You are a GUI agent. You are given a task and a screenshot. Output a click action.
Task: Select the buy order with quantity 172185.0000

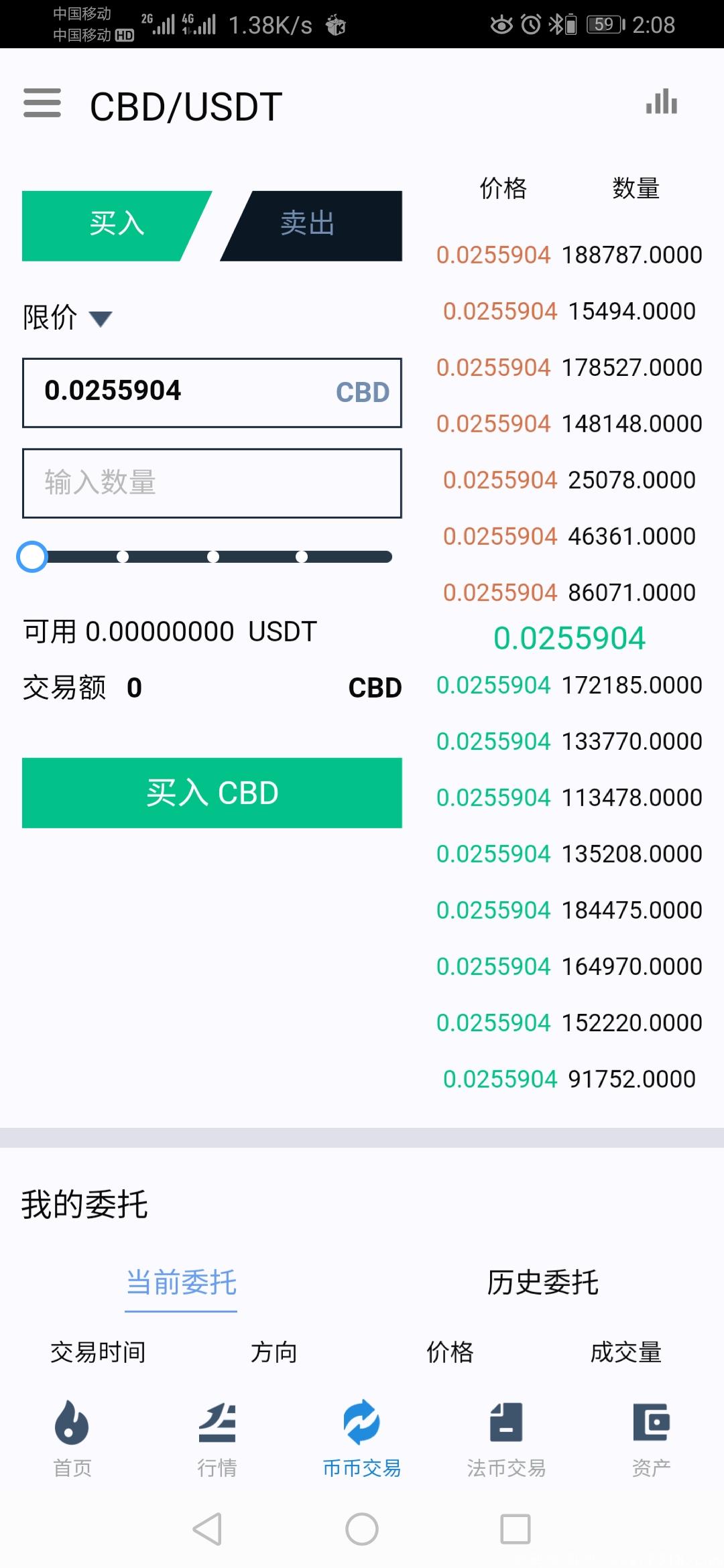[x=569, y=685]
